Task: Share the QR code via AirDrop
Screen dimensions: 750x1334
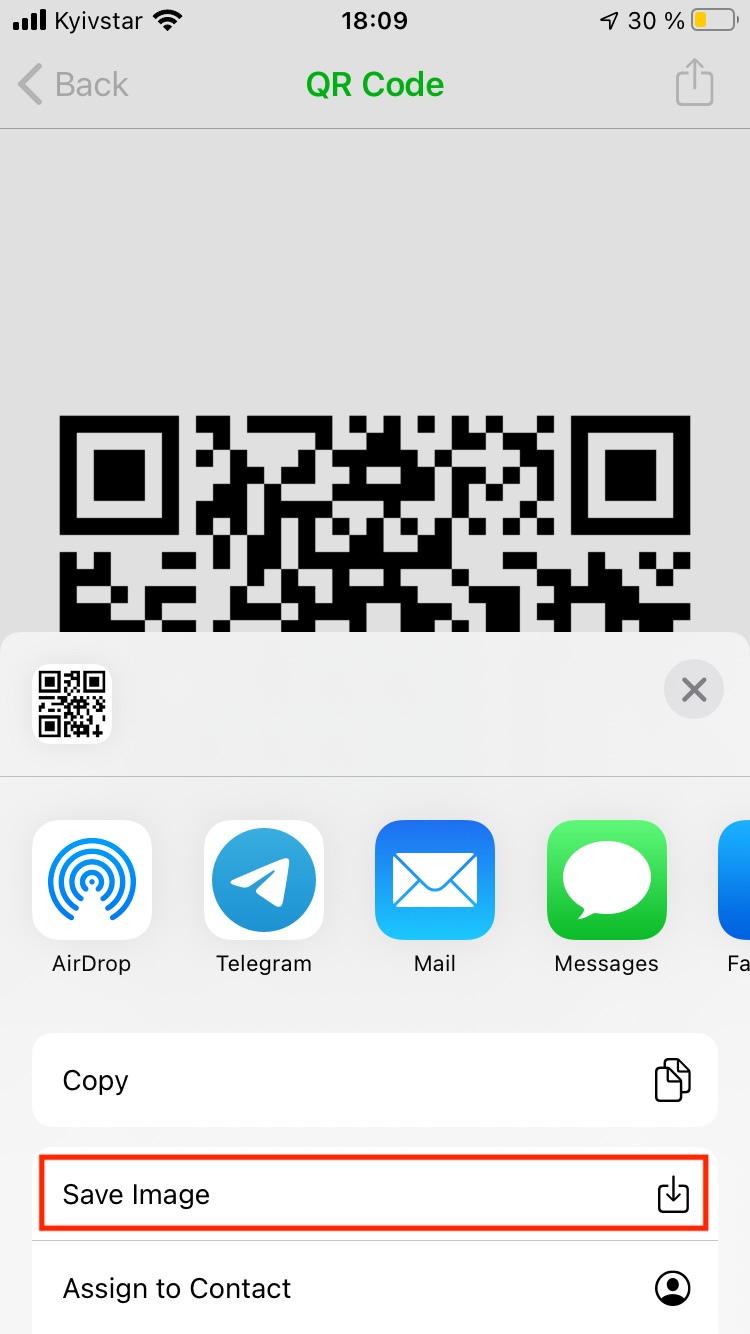Action: 92,881
